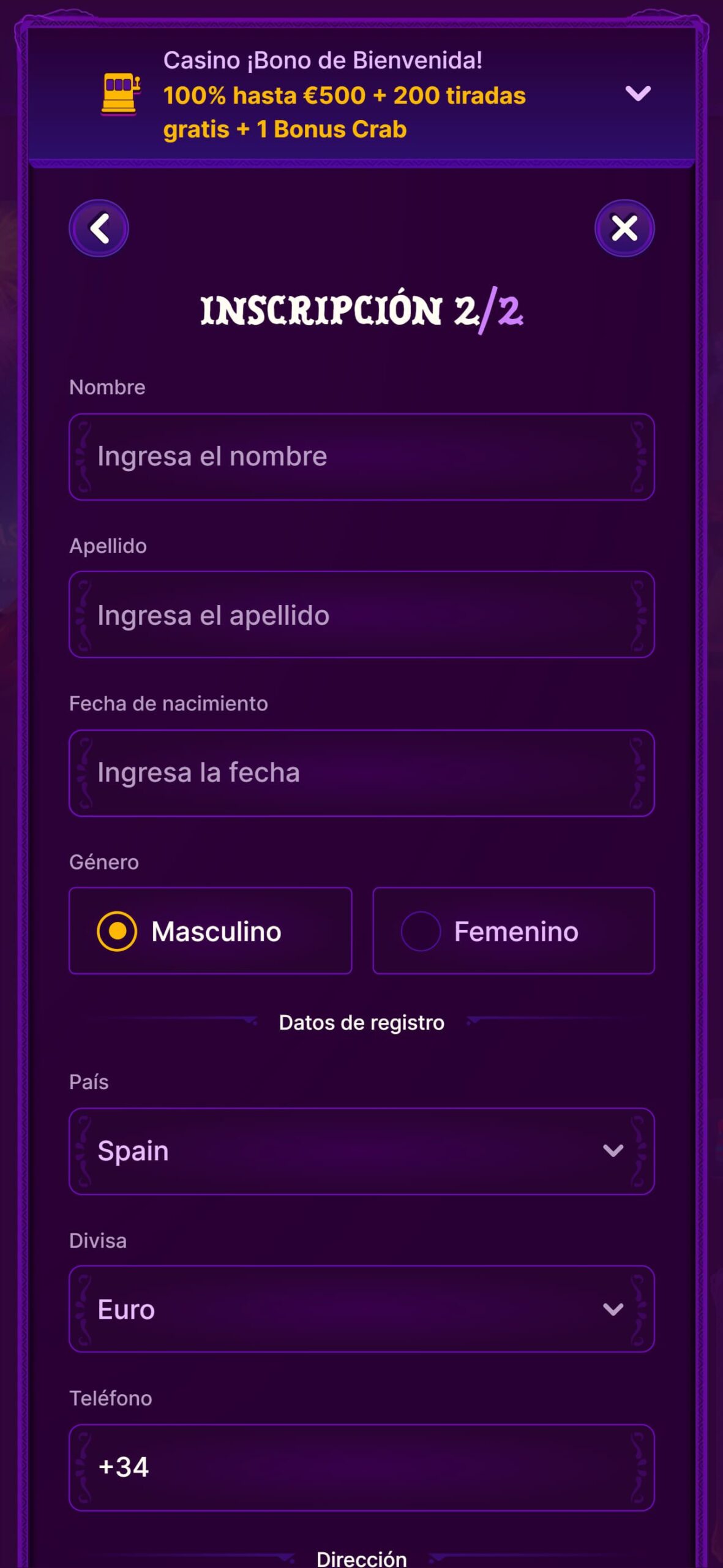Viewport: 723px width, 1568px height.
Task: Open the País dropdown showing Spain
Action: pyautogui.click(x=362, y=1151)
